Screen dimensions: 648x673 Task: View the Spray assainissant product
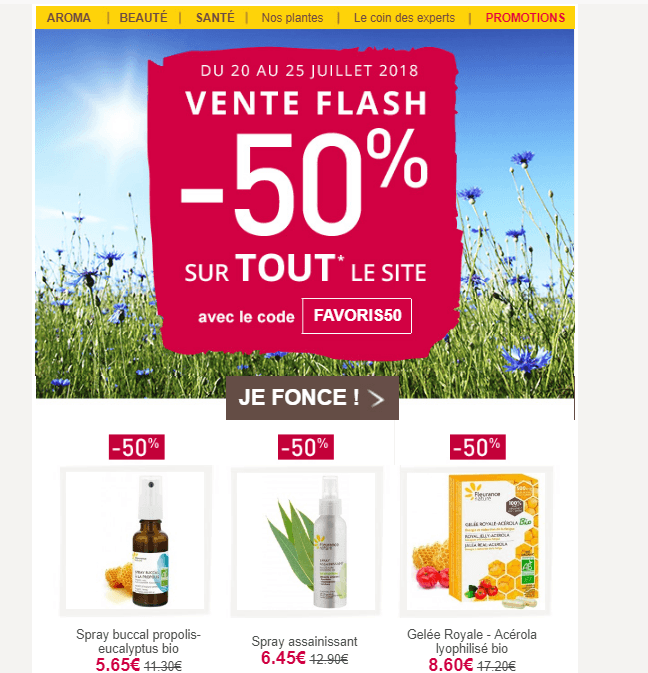(305, 641)
